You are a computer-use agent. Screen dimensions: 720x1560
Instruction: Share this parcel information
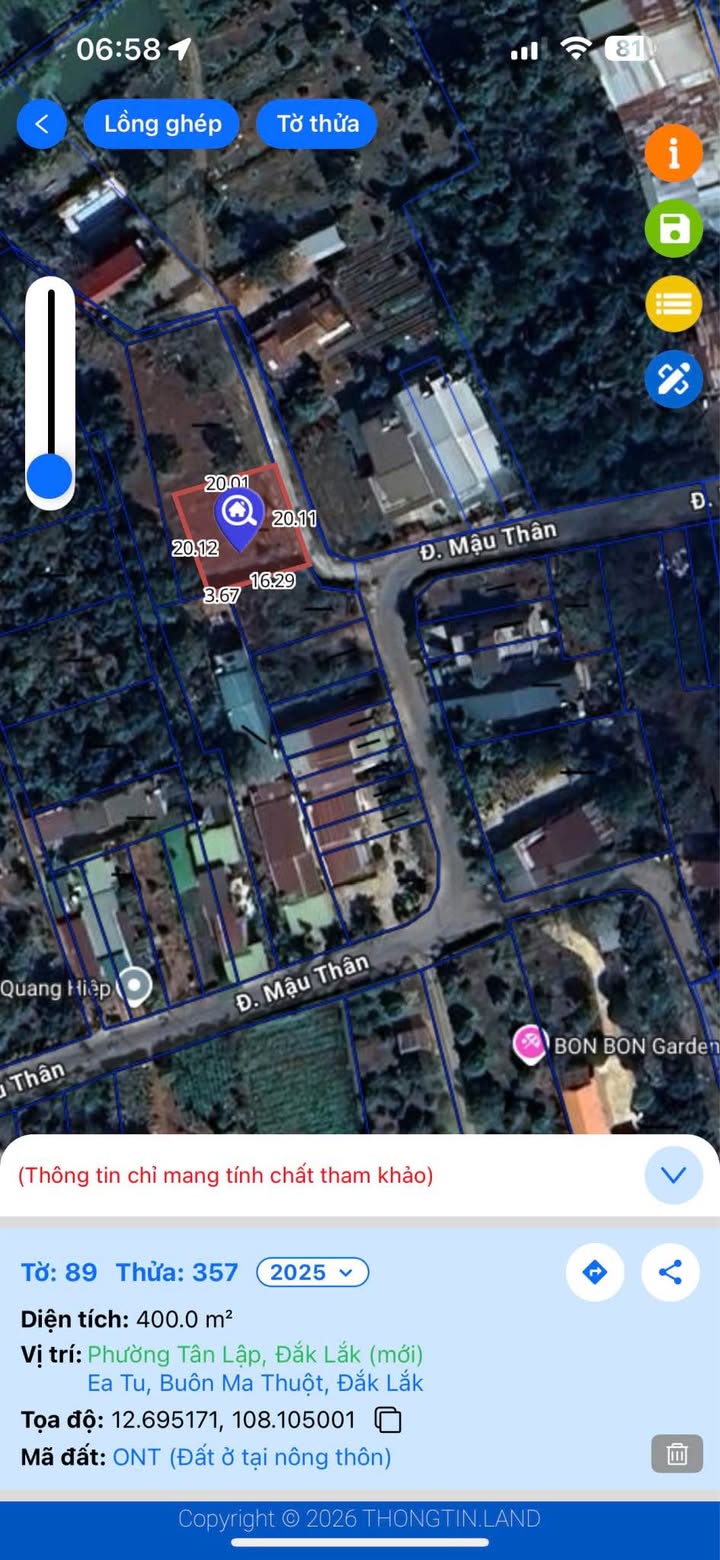click(670, 1272)
